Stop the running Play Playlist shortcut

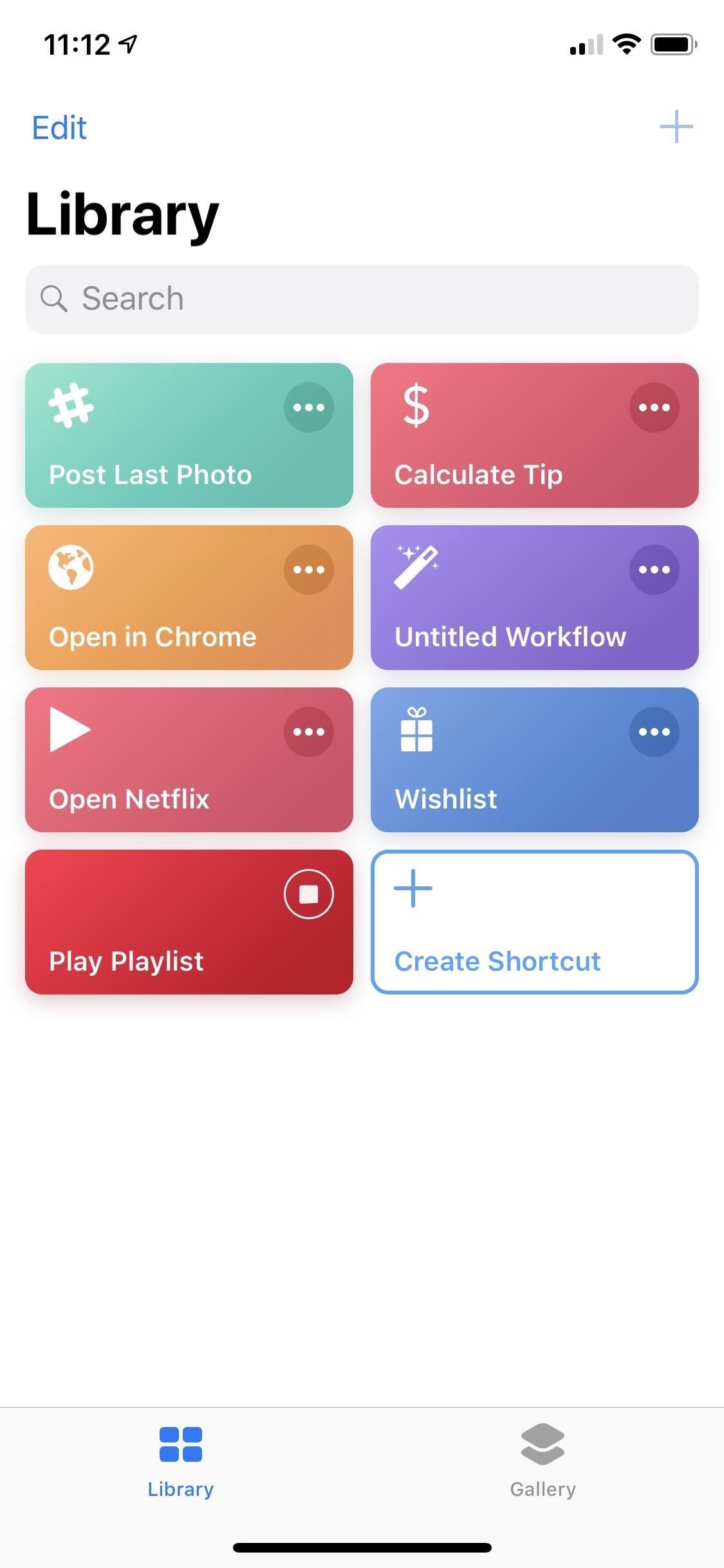pos(309,894)
